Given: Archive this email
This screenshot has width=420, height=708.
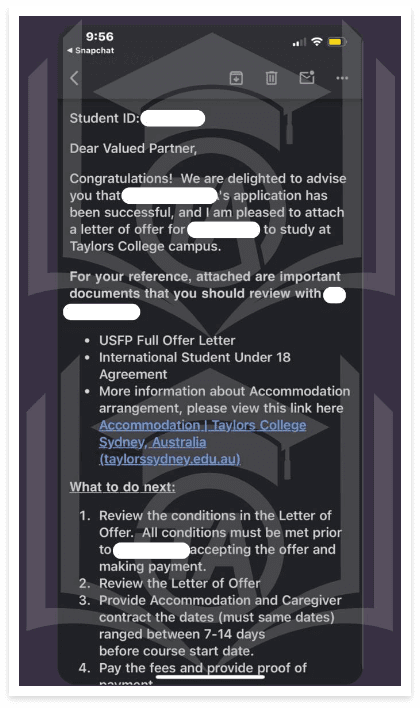Looking at the screenshot, I should (x=236, y=78).
